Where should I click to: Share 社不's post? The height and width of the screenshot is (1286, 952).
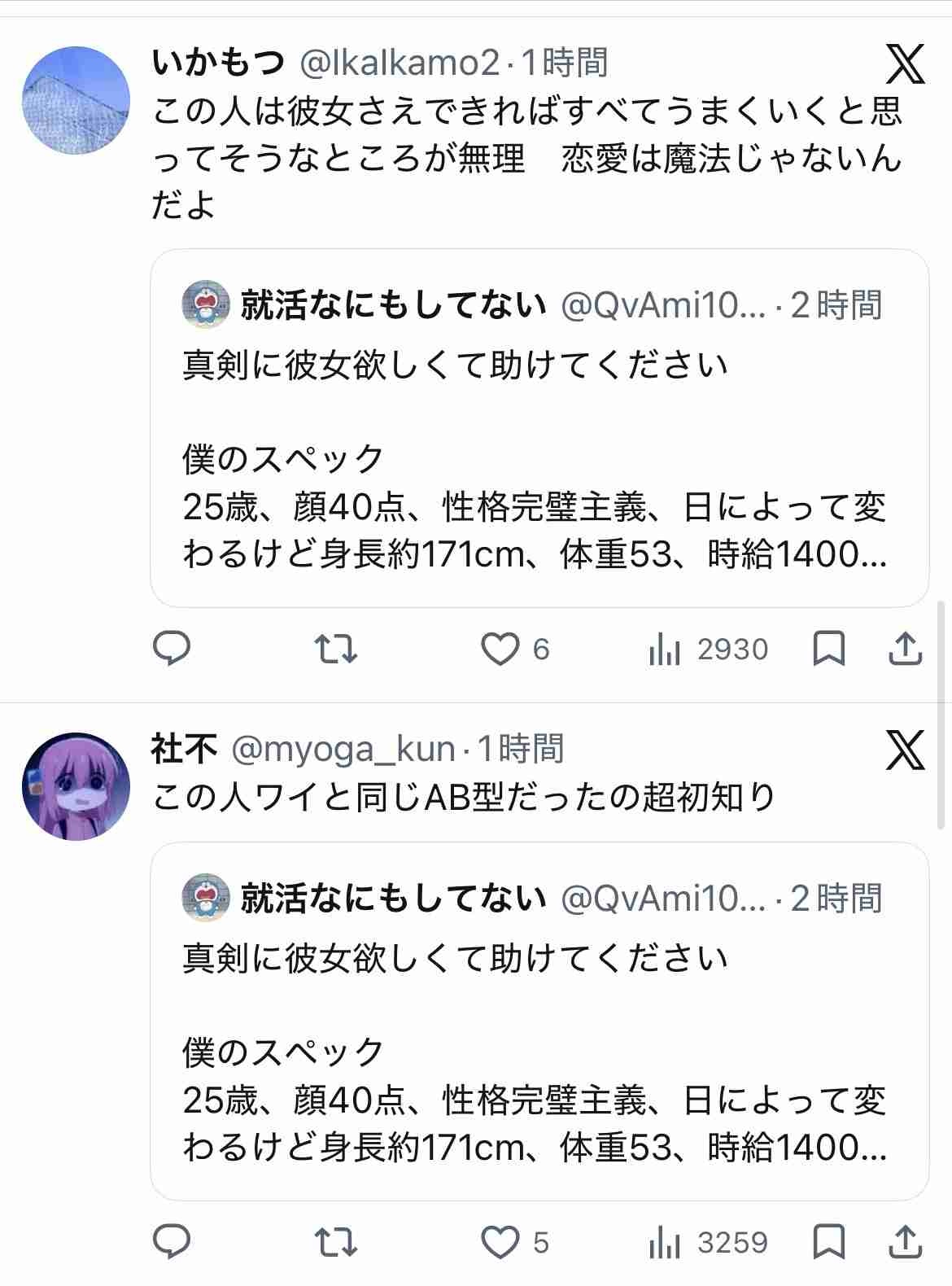coord(904,1242)
